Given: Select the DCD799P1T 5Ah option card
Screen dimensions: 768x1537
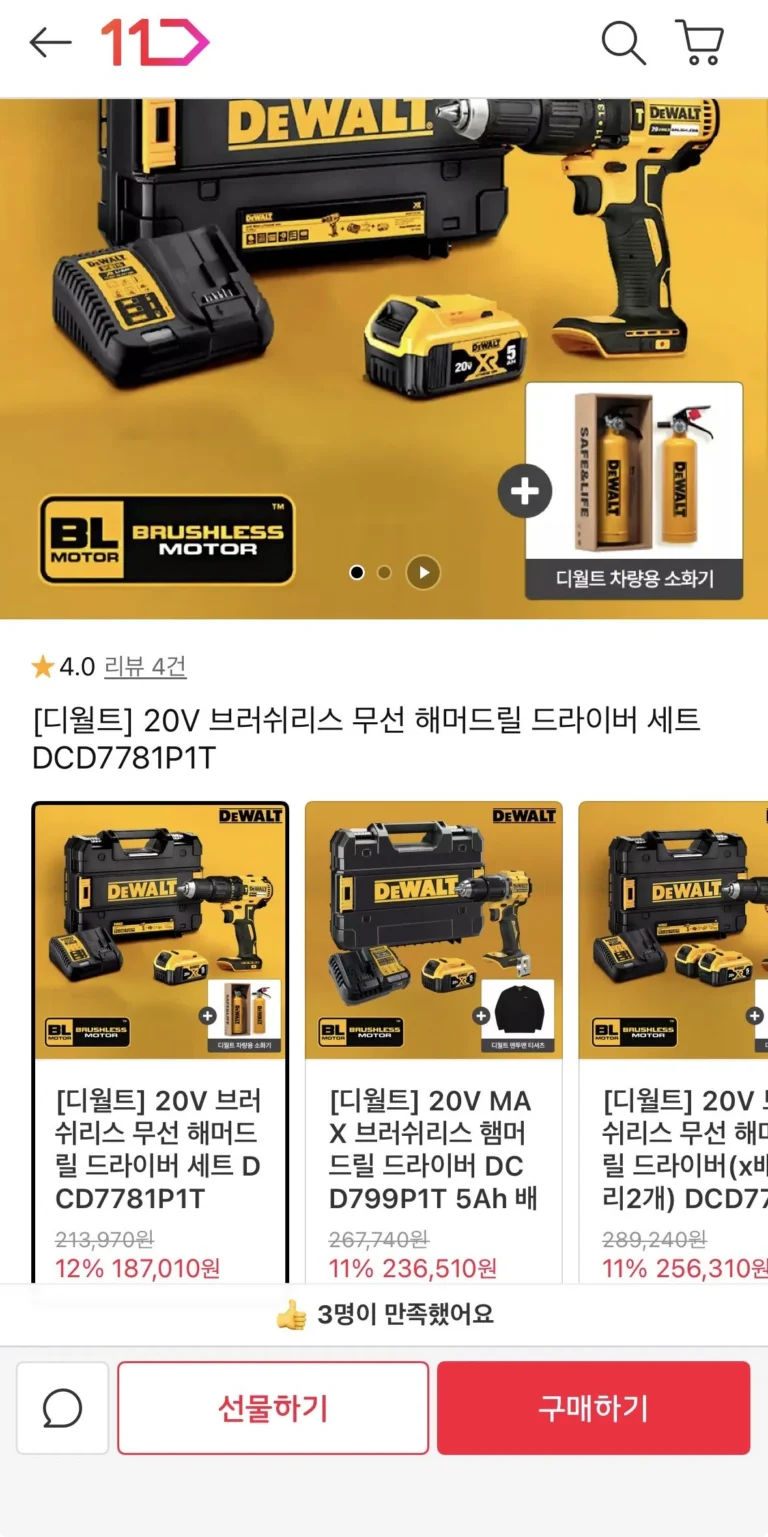Looking at the screenshot, I should (433, 1040).
